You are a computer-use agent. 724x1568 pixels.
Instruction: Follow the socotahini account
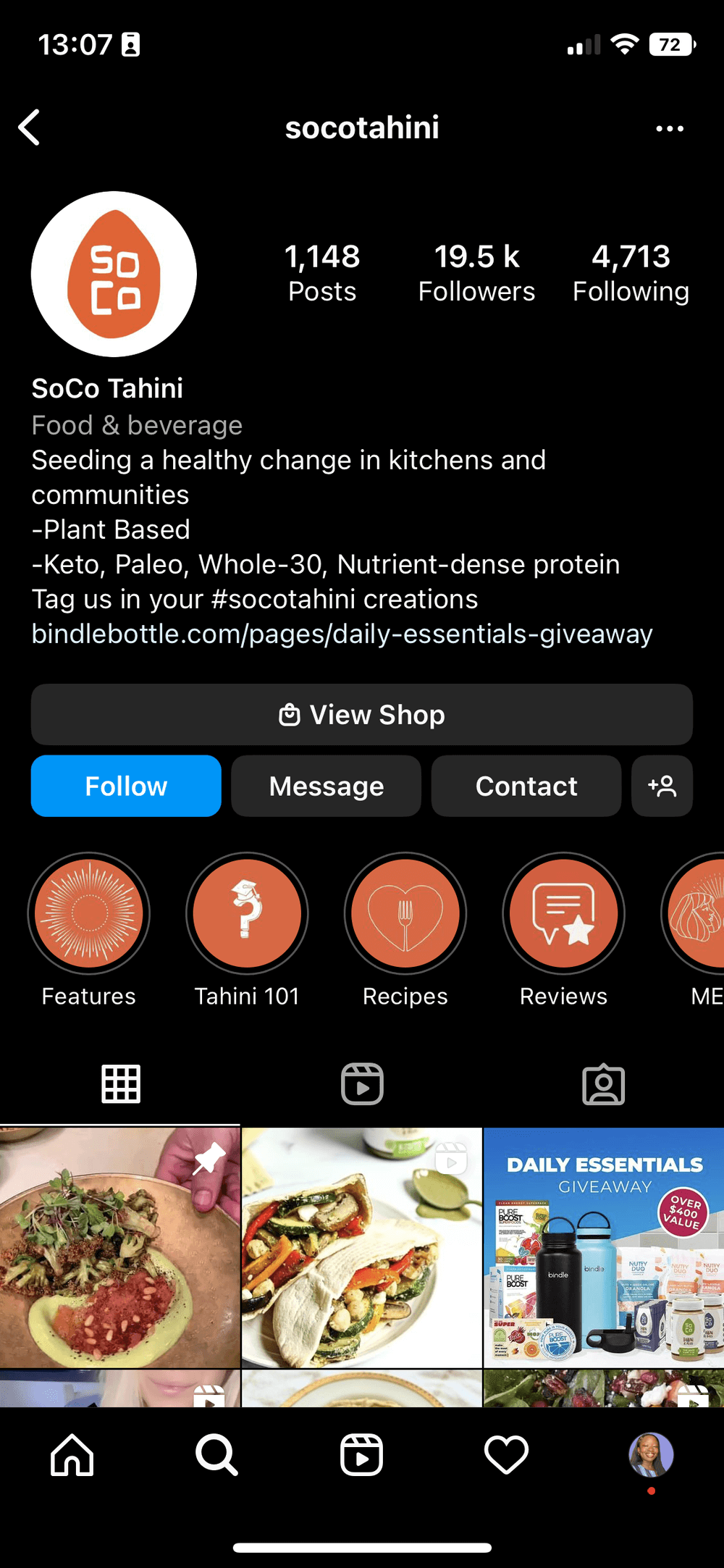click(x=126, y=786)
